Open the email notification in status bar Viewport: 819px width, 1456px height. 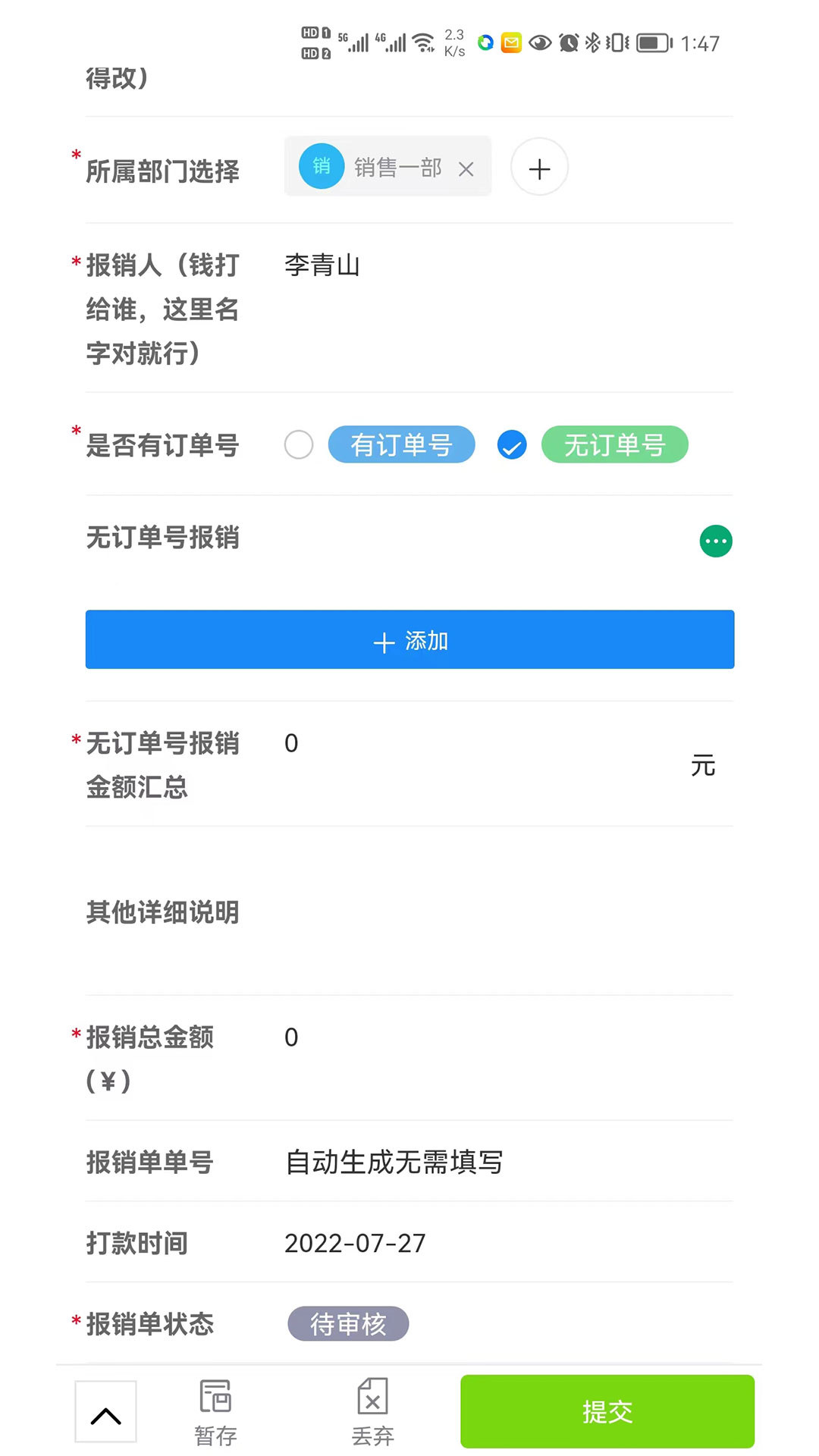[511, 43]
